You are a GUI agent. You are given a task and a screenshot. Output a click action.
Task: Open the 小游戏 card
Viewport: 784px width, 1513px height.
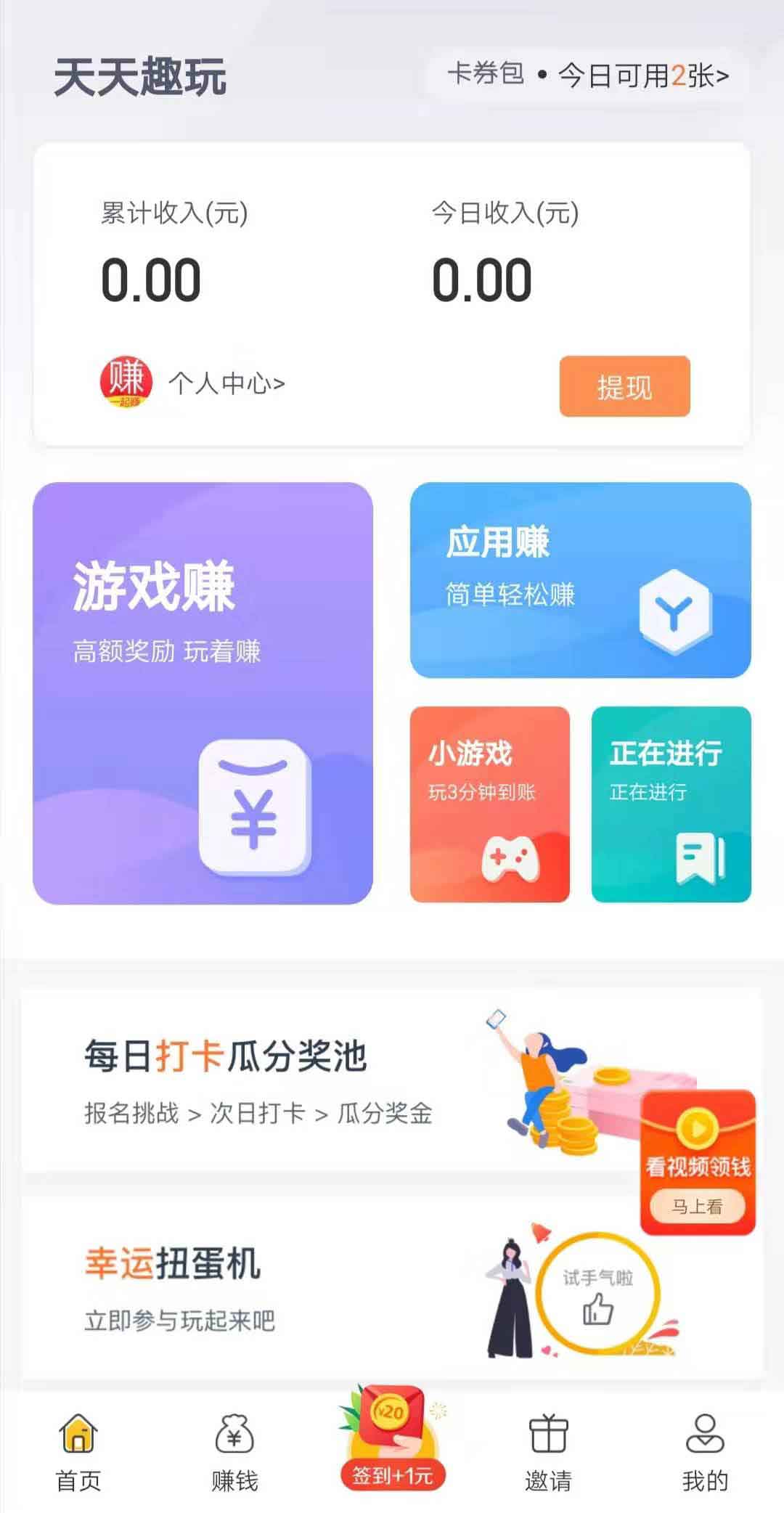pyautogui.click(x=490, y=804)
